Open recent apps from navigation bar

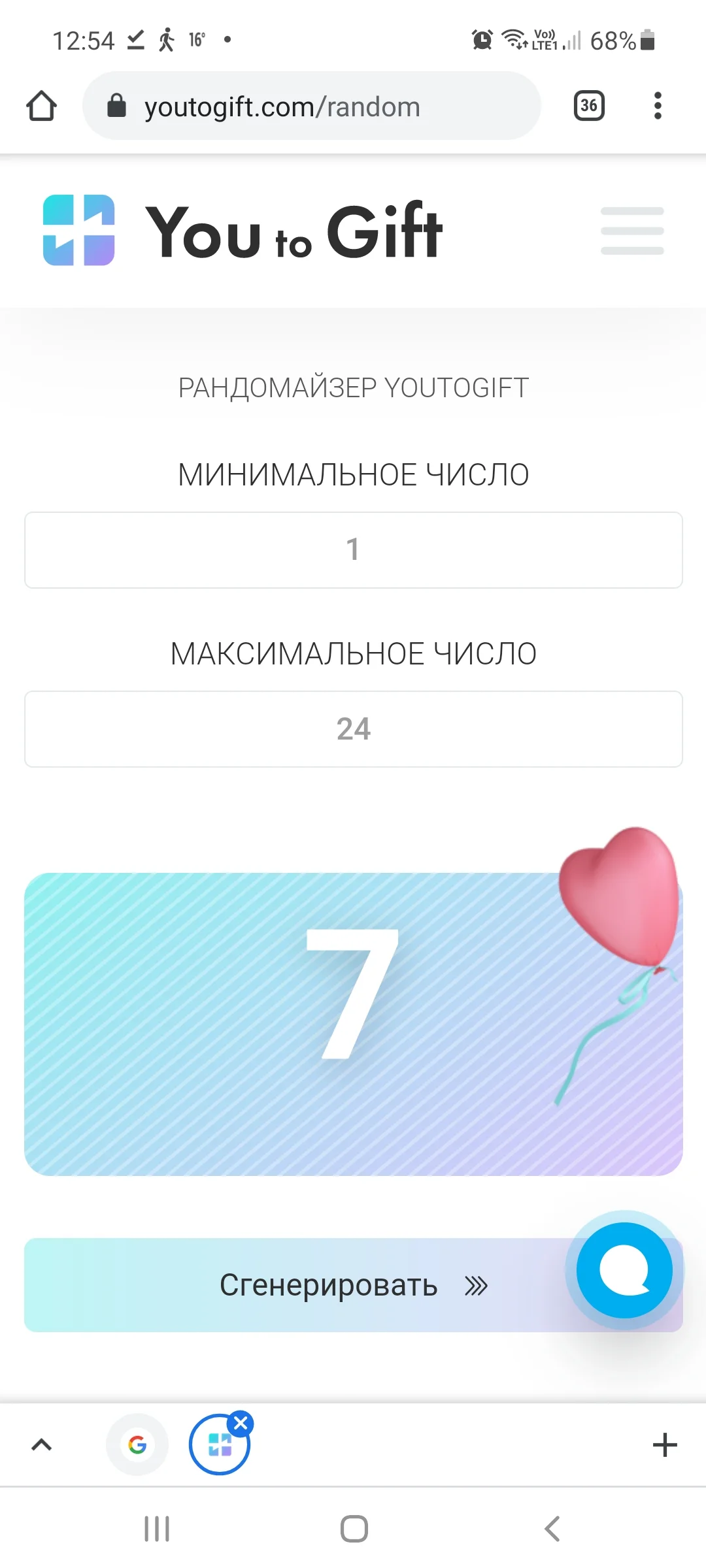(156, 1528)
